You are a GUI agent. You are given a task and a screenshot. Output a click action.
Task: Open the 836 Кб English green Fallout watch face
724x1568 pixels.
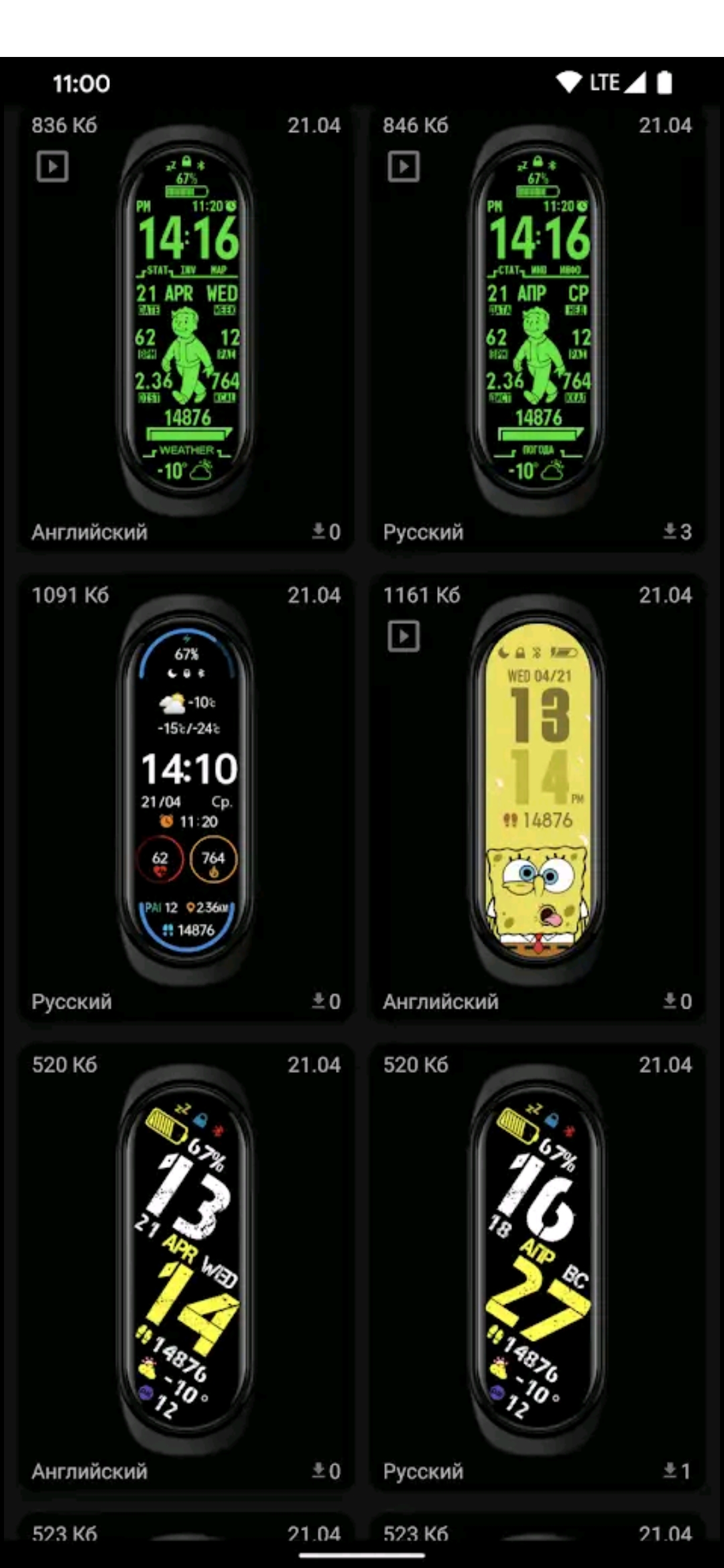[x=186, y=328]
